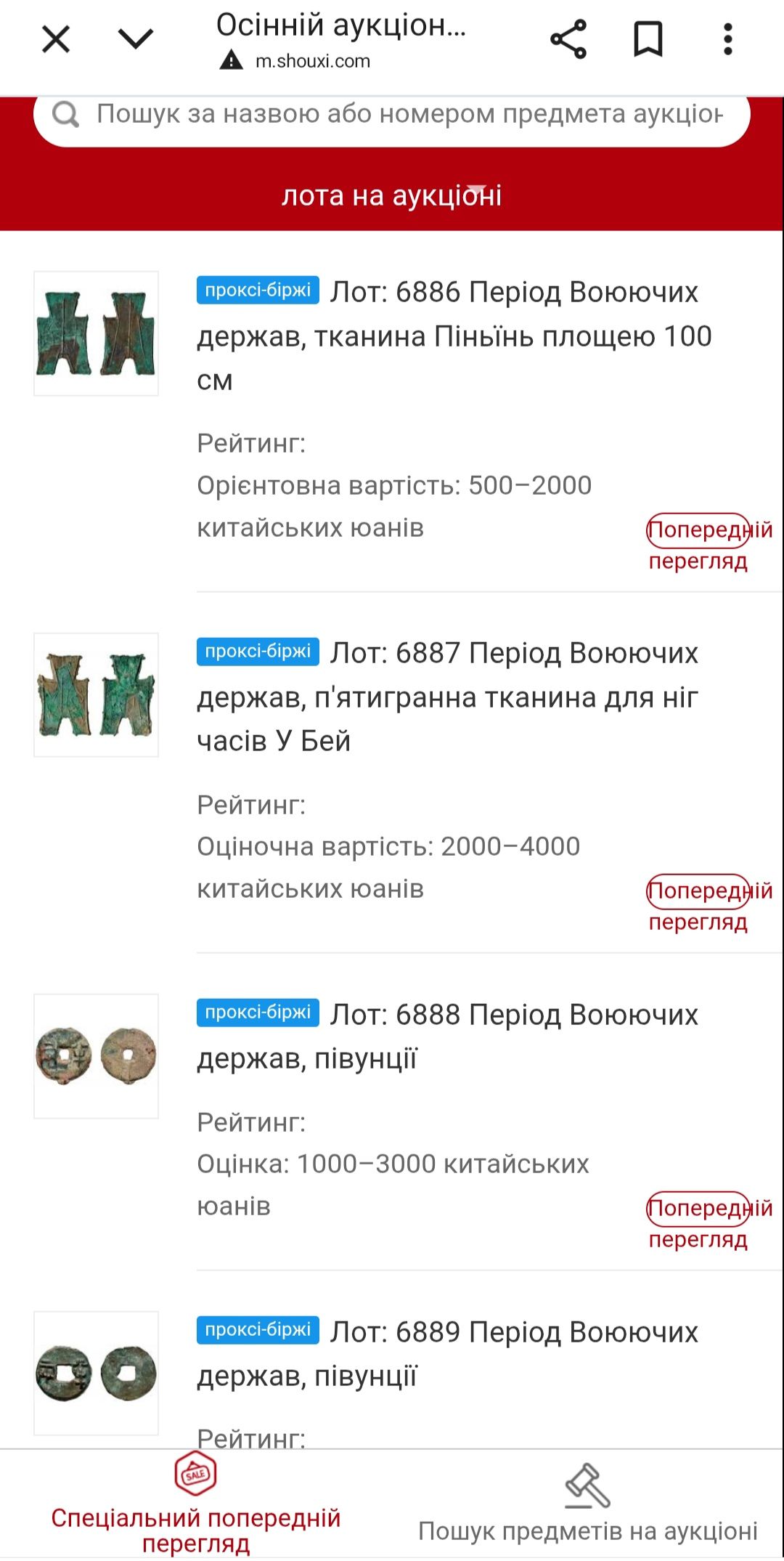The height and width of the screenshot is (1561, 784).
Task: Open lot 6888 round coin thumbnail
Action: click(x=96, y=1055)
